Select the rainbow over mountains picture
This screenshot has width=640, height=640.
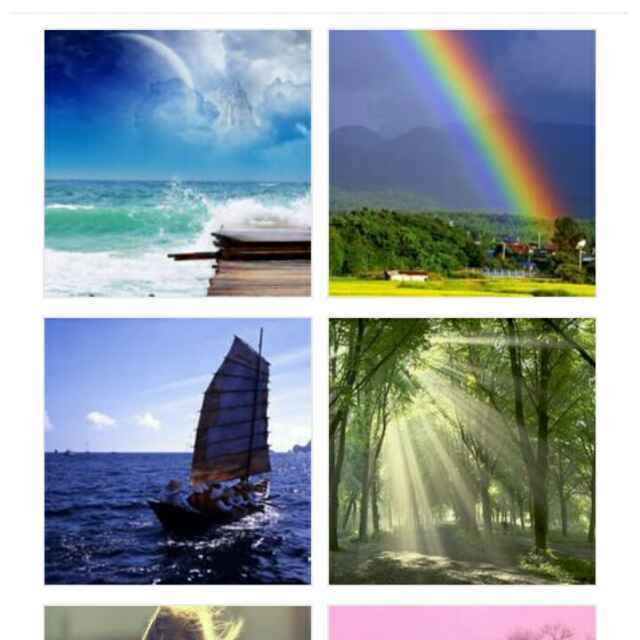[x=462, y=163]
